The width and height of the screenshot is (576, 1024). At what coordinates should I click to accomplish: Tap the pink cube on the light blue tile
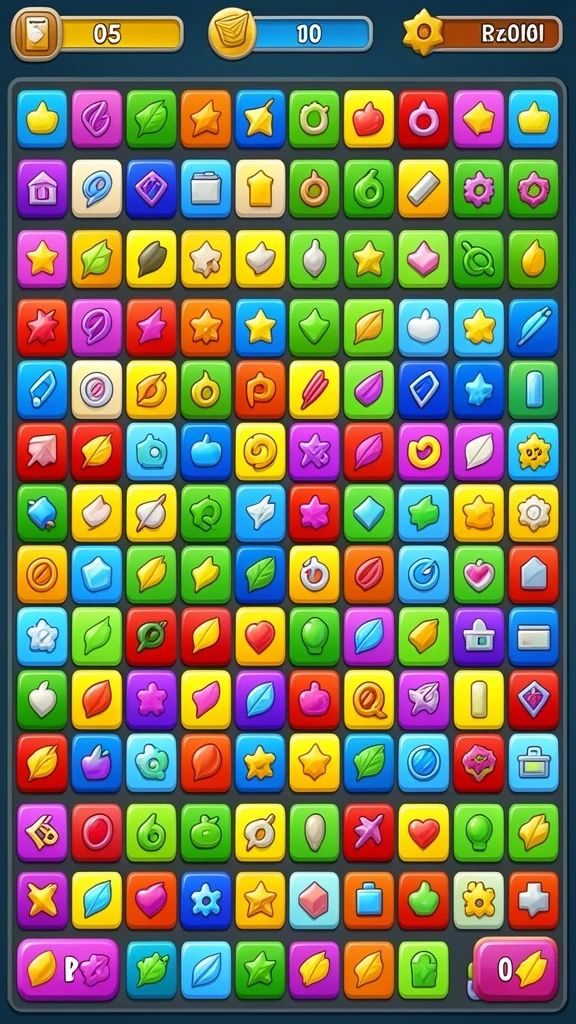pyautogui.click(x=314, y=900)
